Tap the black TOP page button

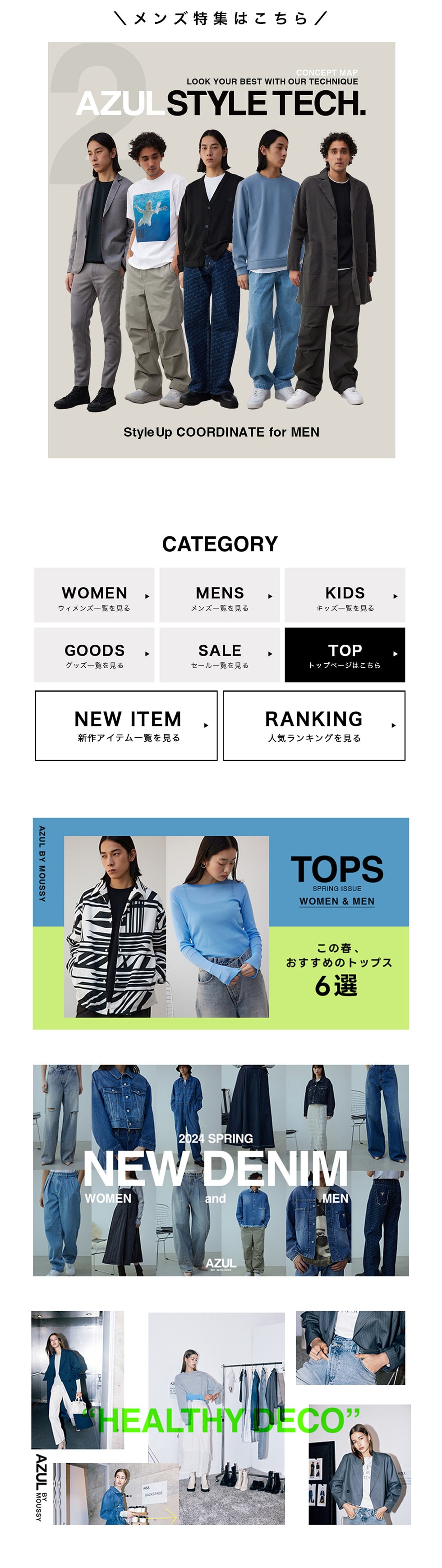point(345,655)
